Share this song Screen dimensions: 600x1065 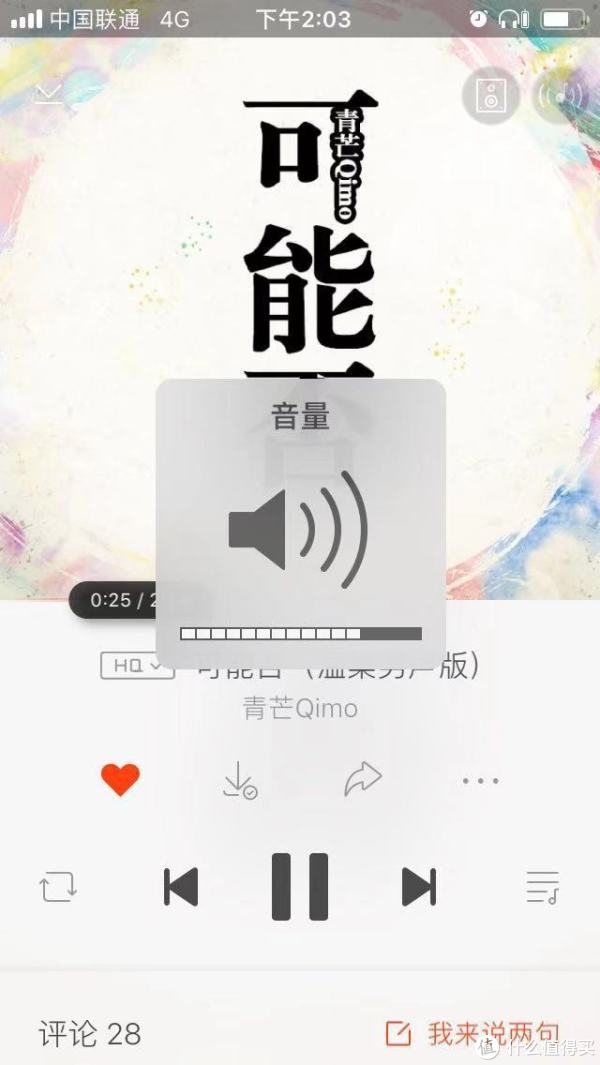(x=362, y=780)
